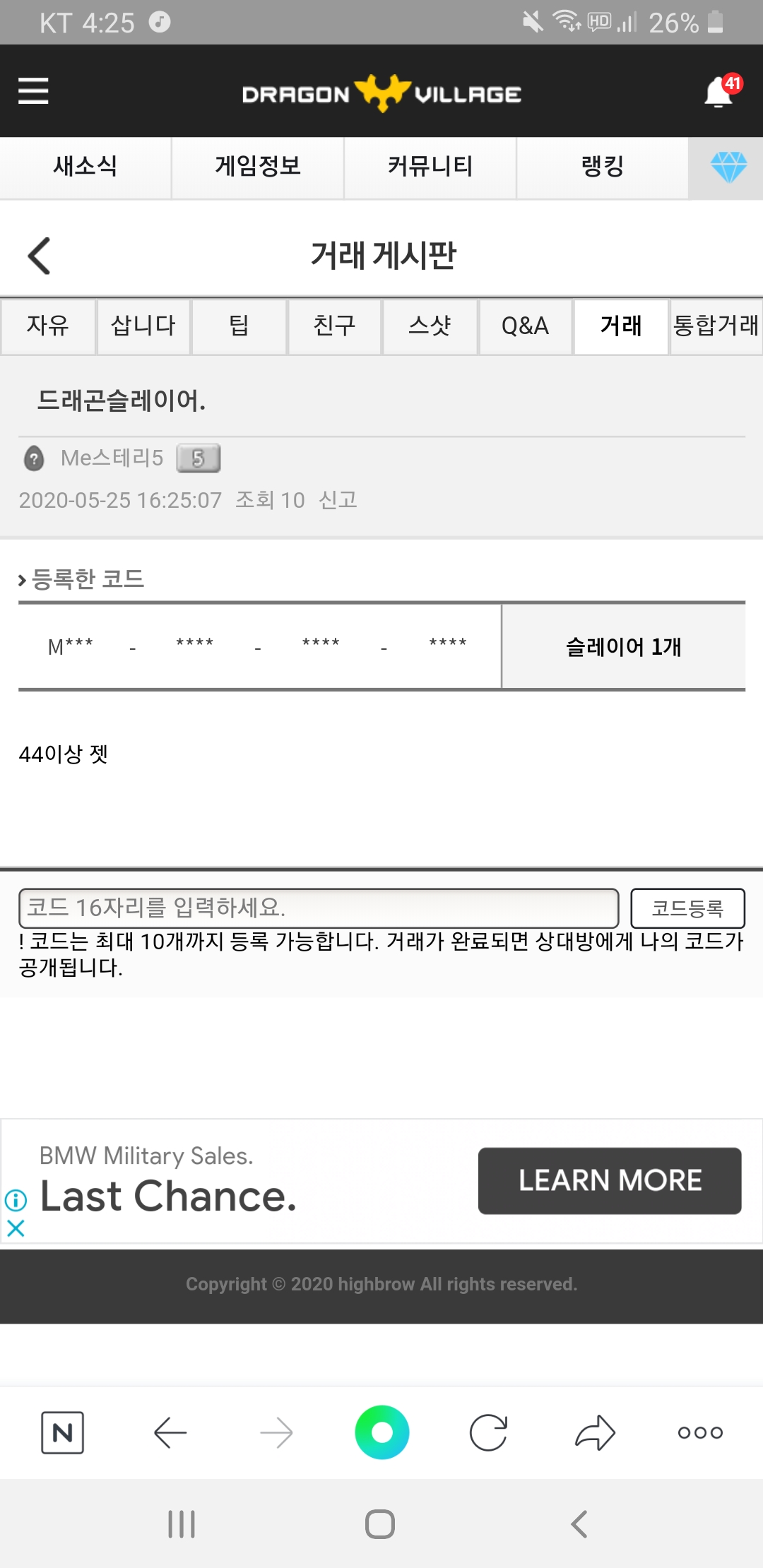Select the 팁 board tab
763x1568 pixels.
pyautogui.click(x=239, y=326)
